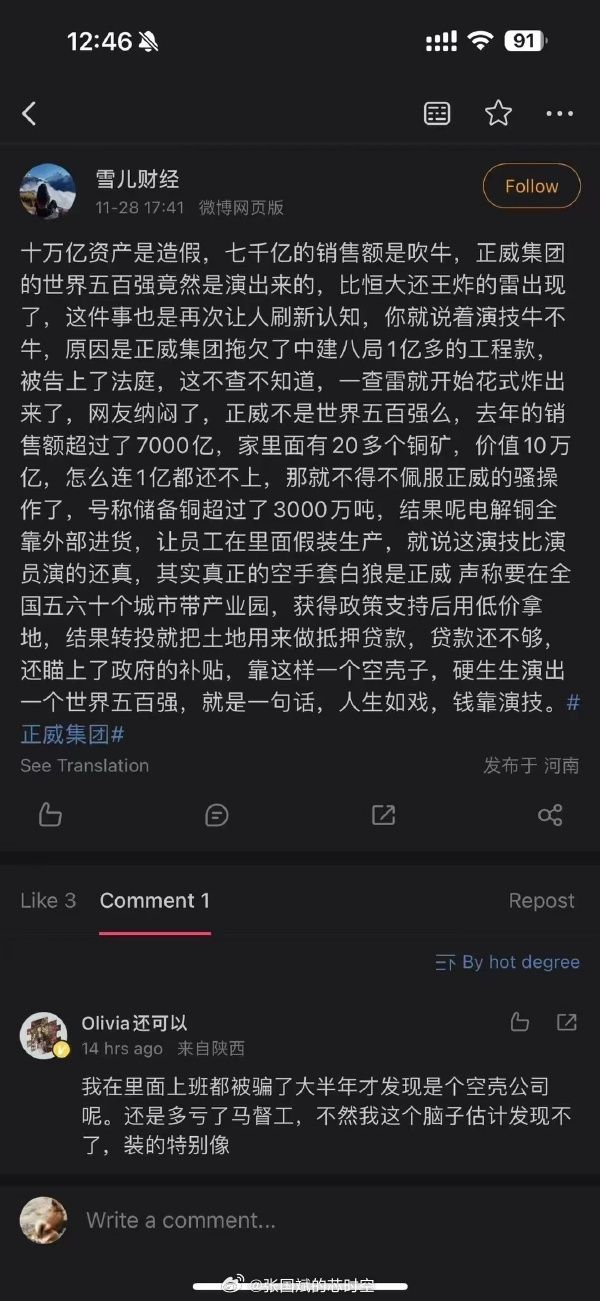Change sorting via By hot degree
Viewport: 600px width, 1301px height.
507,962
